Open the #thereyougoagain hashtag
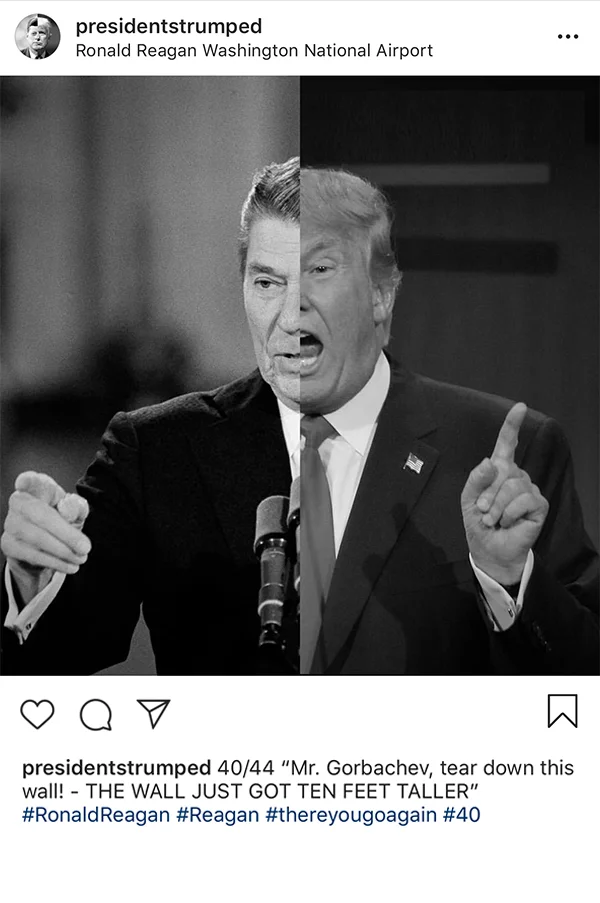600x903 pixels. click(x=351, y=815)
